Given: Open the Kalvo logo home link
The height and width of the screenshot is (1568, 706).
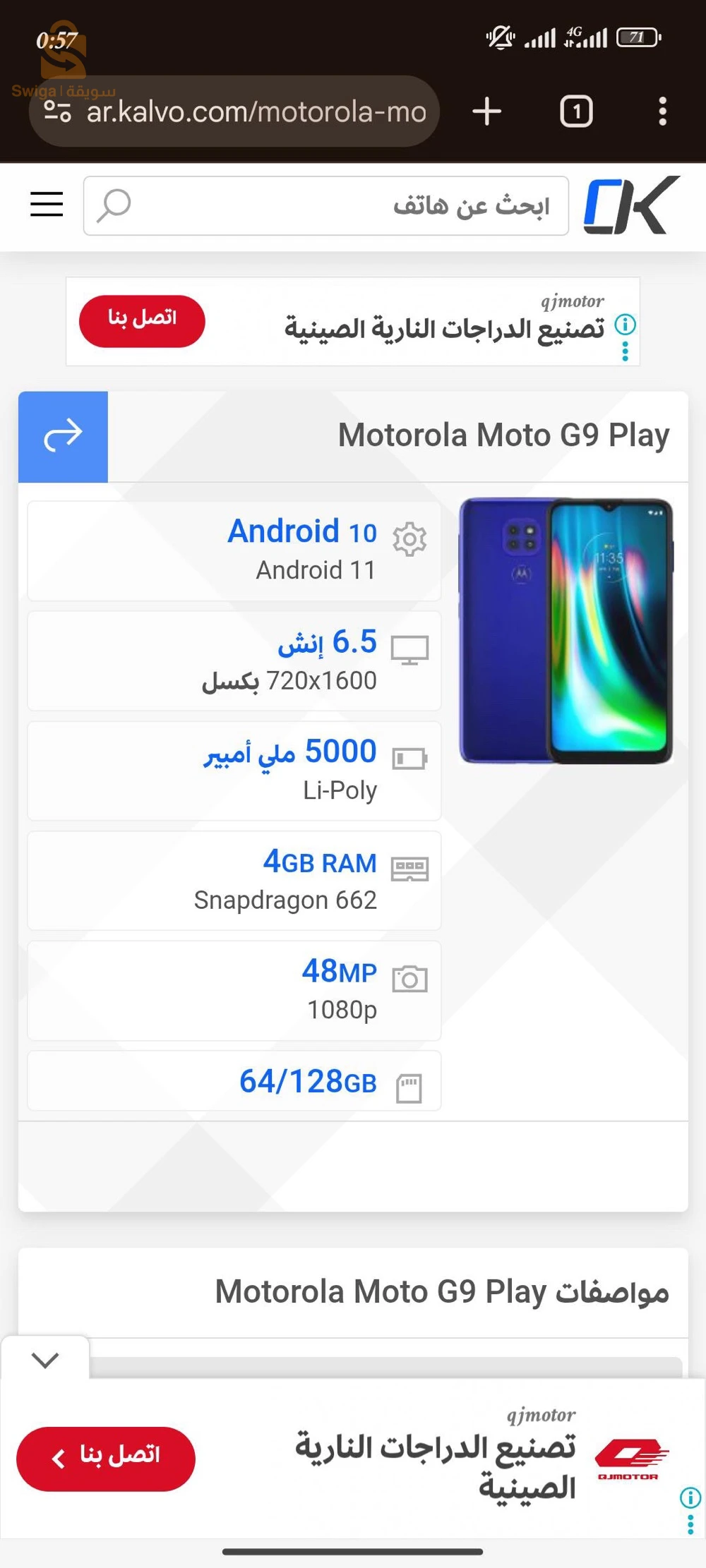Looking at the screenshot, I should (630, 205).
